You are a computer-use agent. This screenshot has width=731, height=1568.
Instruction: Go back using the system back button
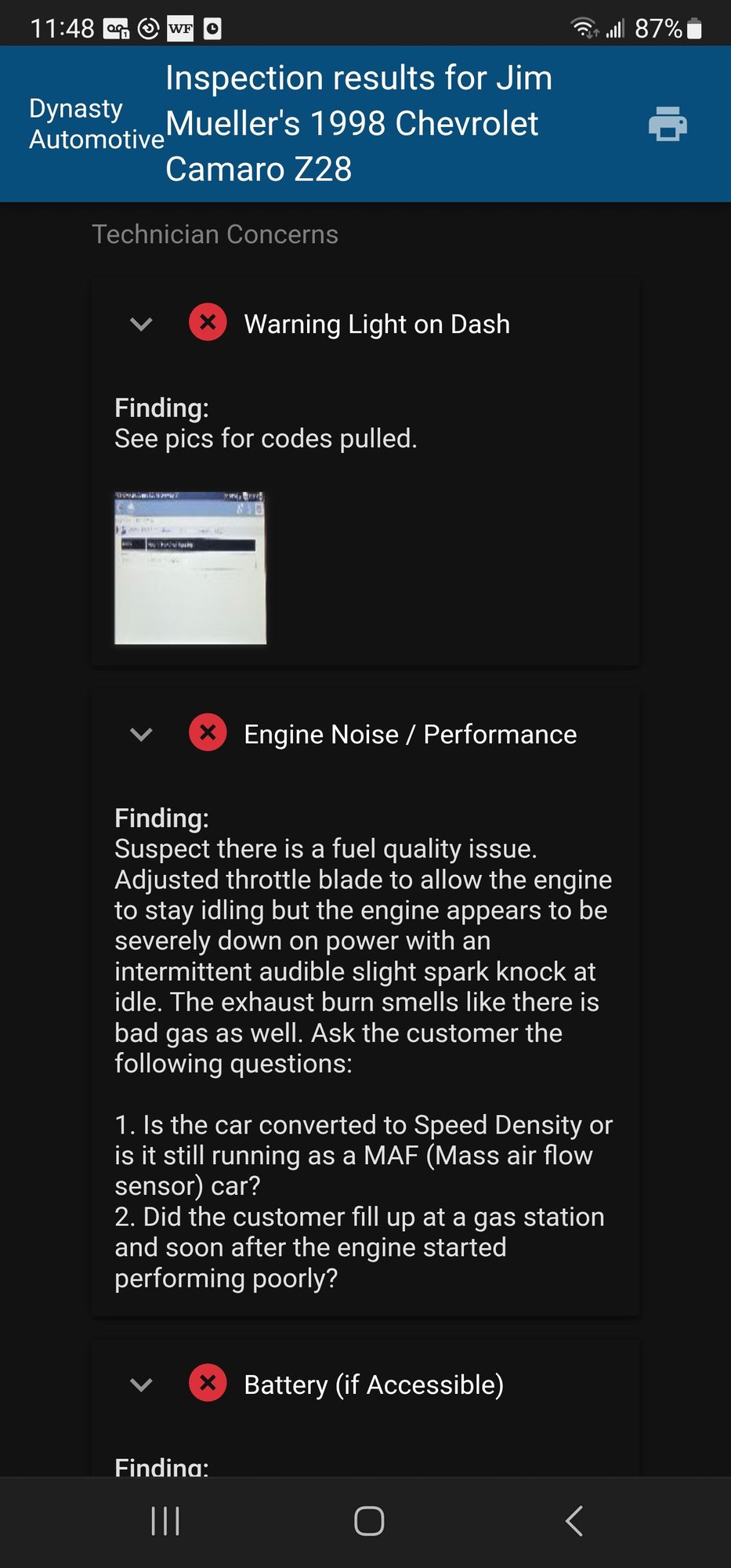click(574, 1521)
